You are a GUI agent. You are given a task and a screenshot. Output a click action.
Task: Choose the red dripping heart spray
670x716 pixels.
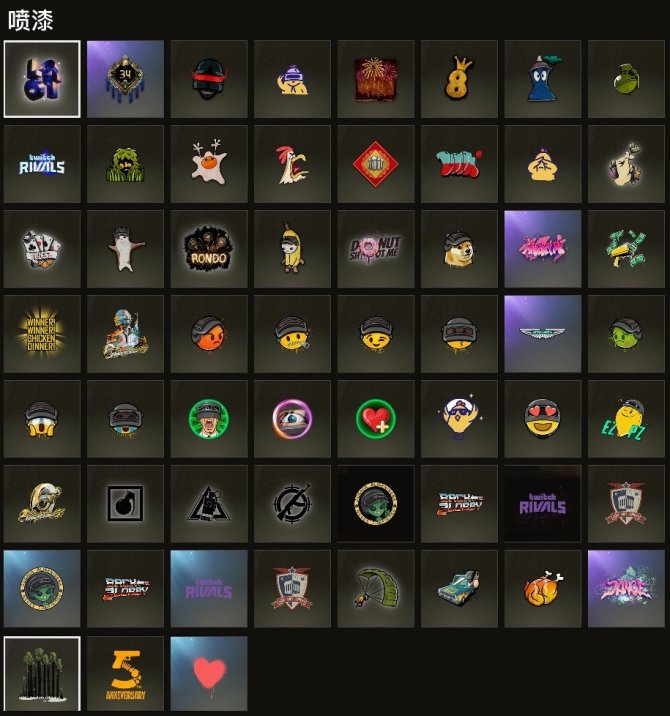pos(208,674)
